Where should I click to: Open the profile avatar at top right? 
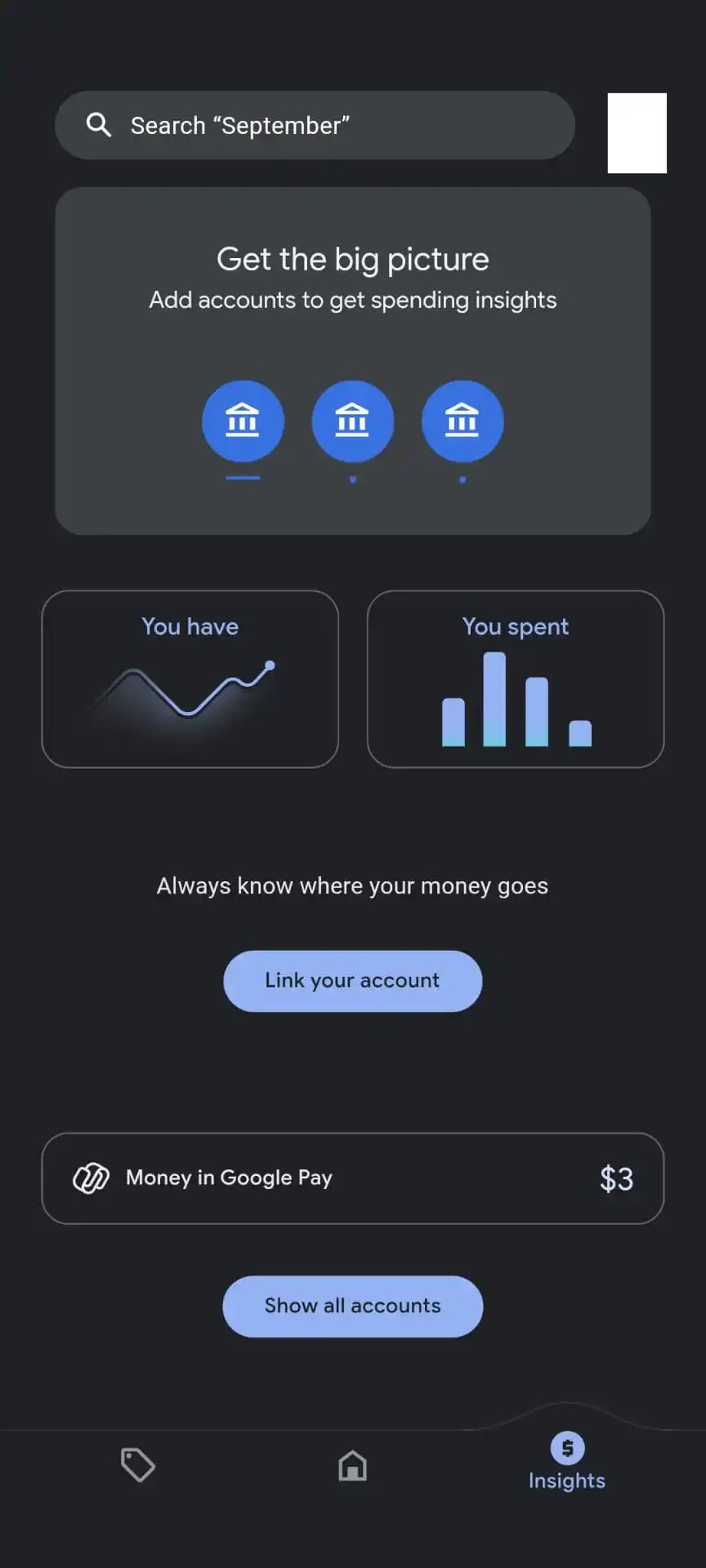637,133
